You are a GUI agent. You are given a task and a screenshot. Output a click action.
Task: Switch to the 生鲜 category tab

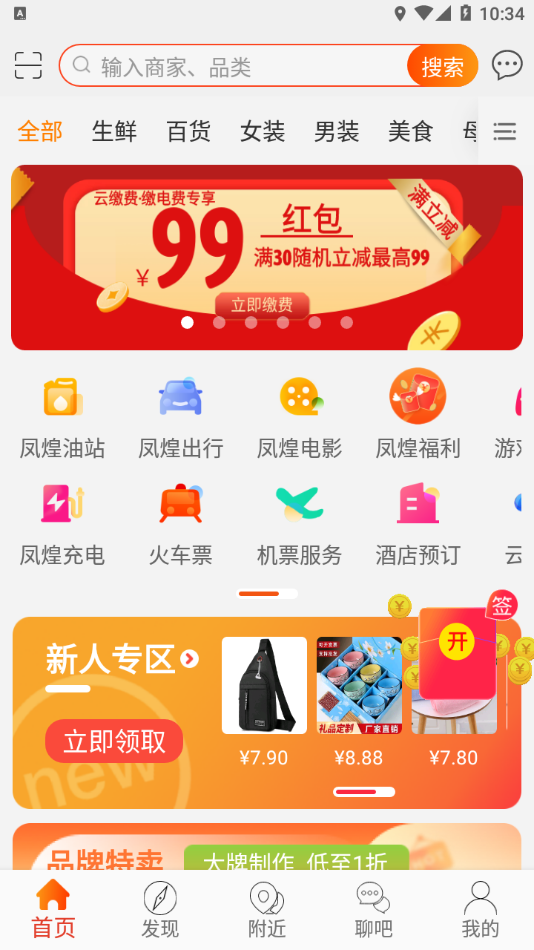(x=114, y=131)
